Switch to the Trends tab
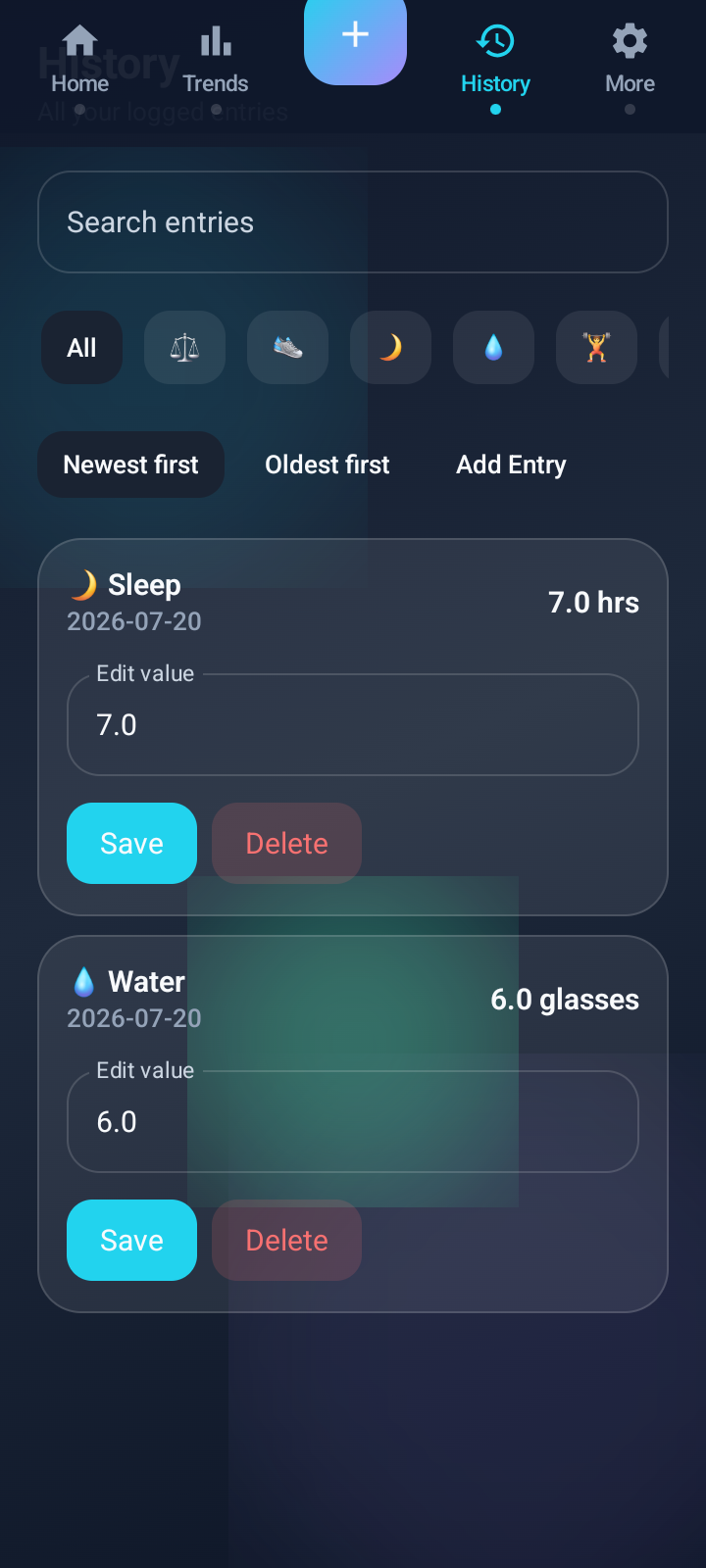 coord(216,61)
